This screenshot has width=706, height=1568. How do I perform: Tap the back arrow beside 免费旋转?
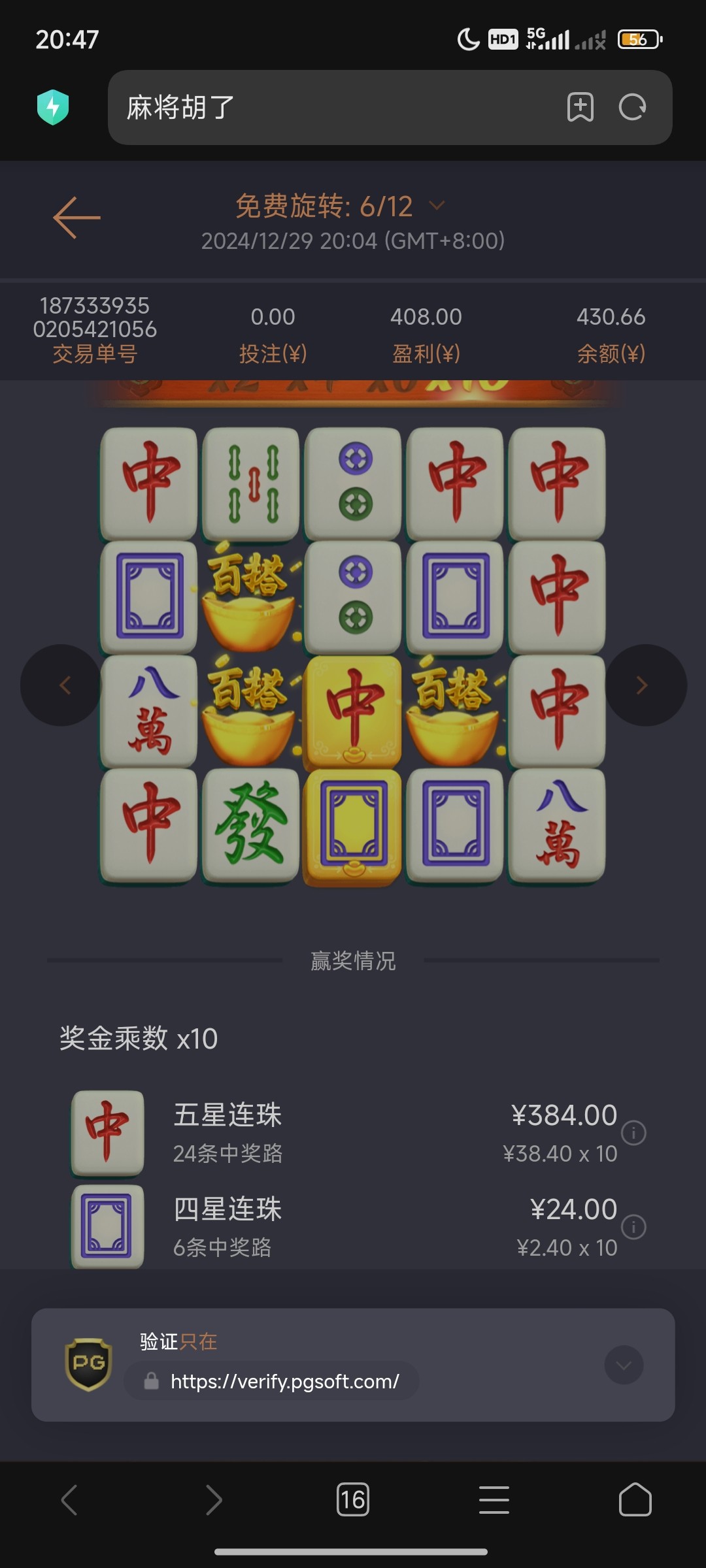click(x=76, y=218)
